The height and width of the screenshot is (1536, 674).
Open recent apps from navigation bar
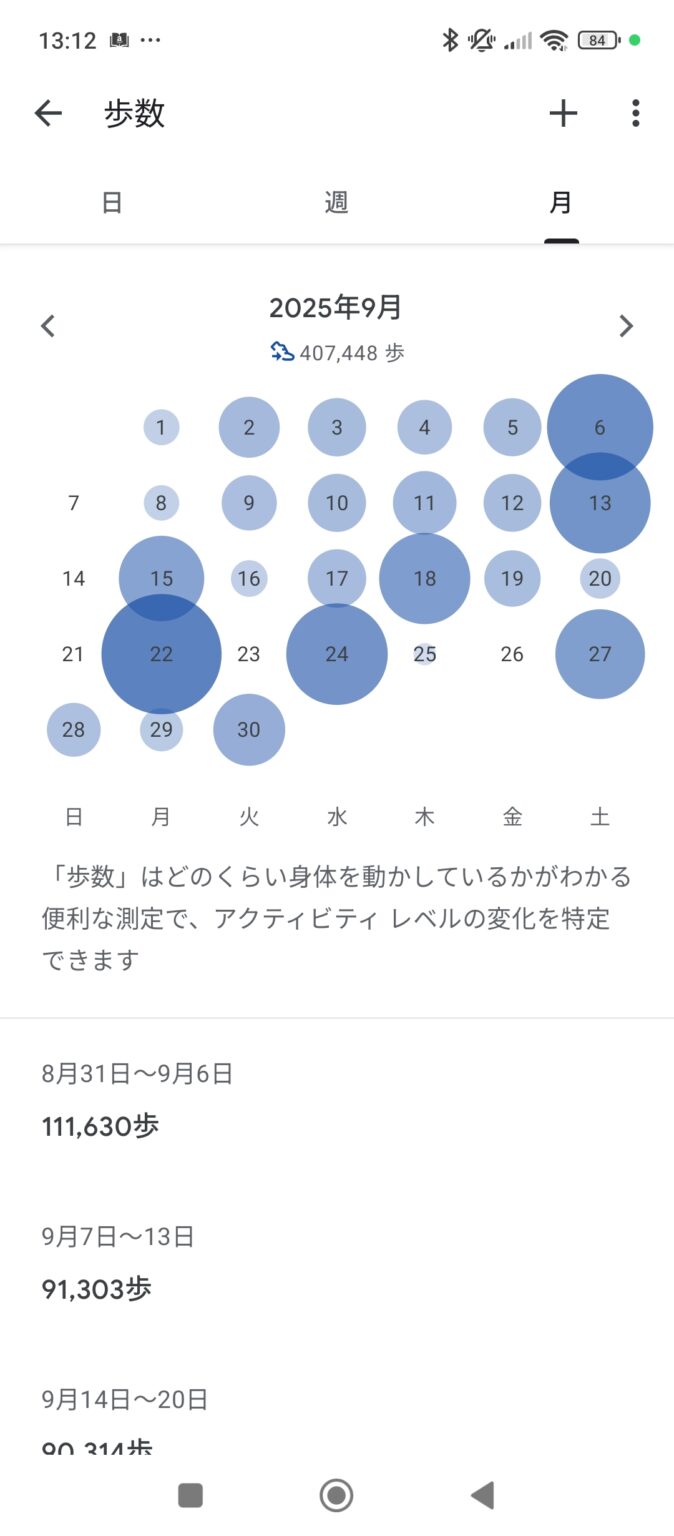click(190, 1495)
